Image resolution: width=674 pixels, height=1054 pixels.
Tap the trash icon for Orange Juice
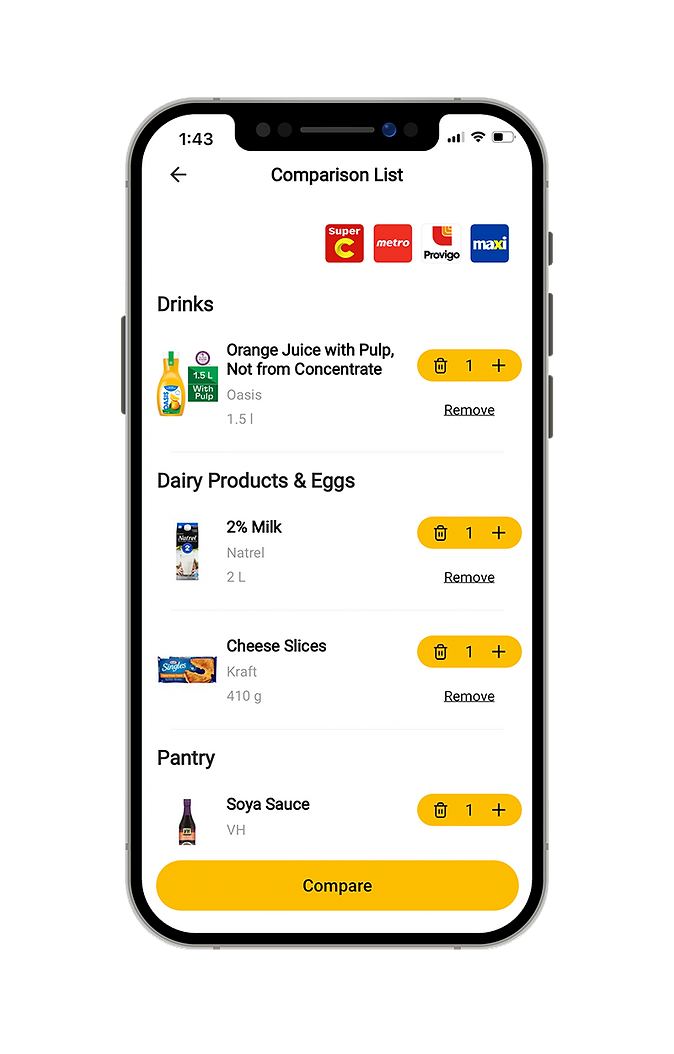(x=440, y=366)
